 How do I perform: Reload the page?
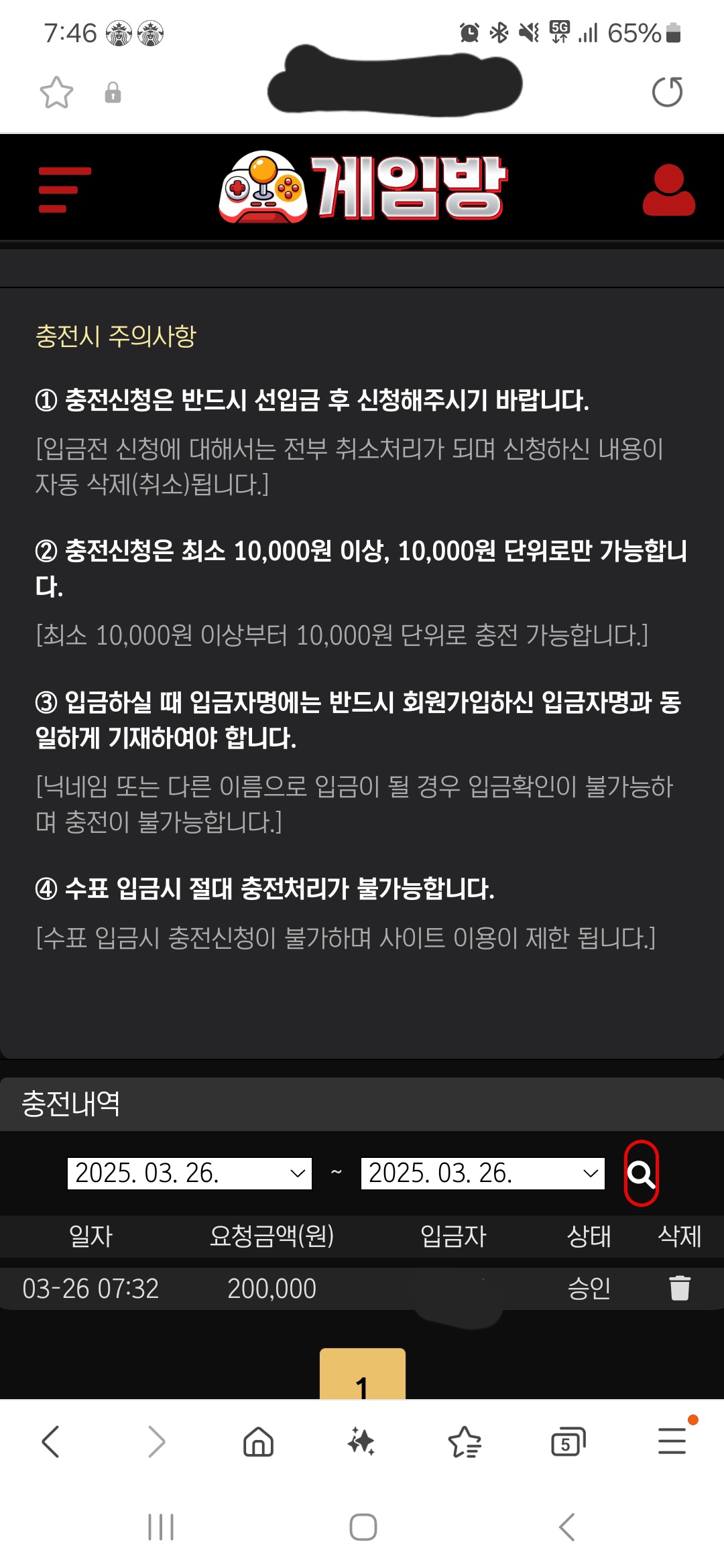pos(667,92)
